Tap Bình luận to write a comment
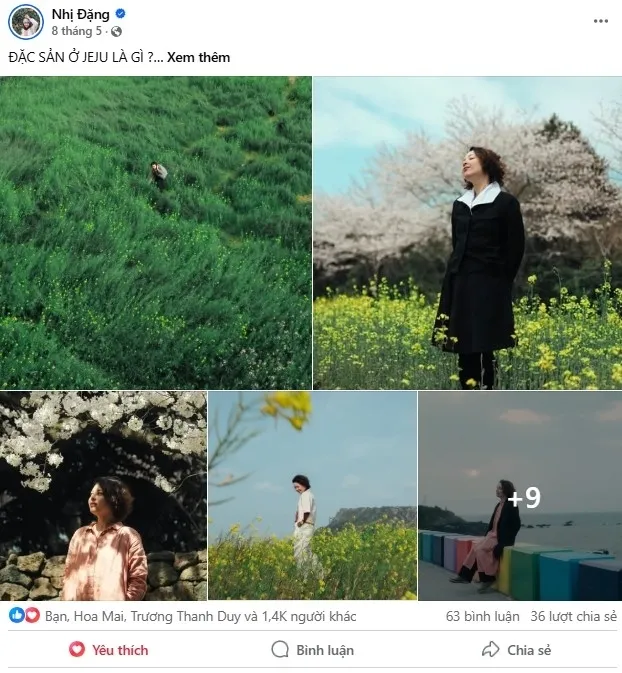 tap(312, 650)
